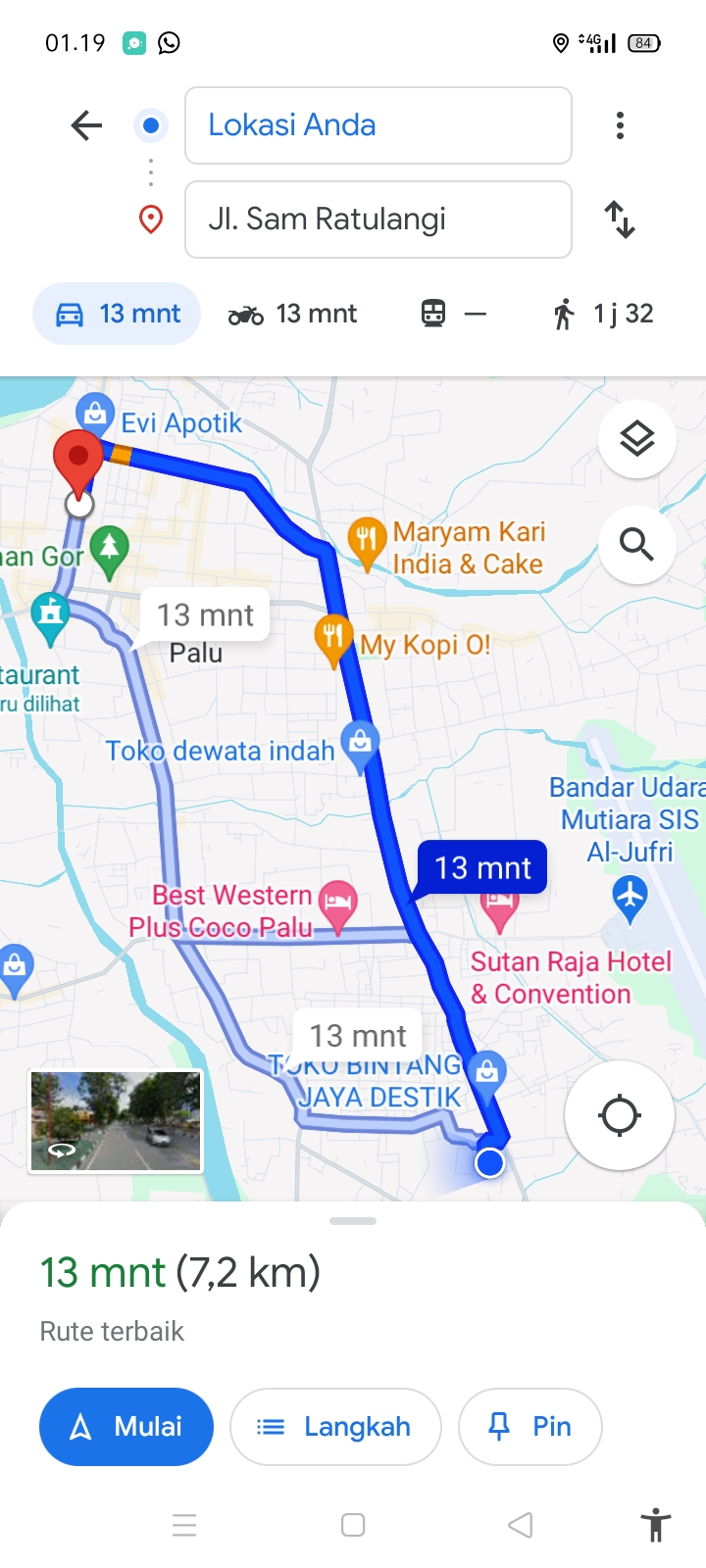View route steps with Langkah

click(335, 1427)
